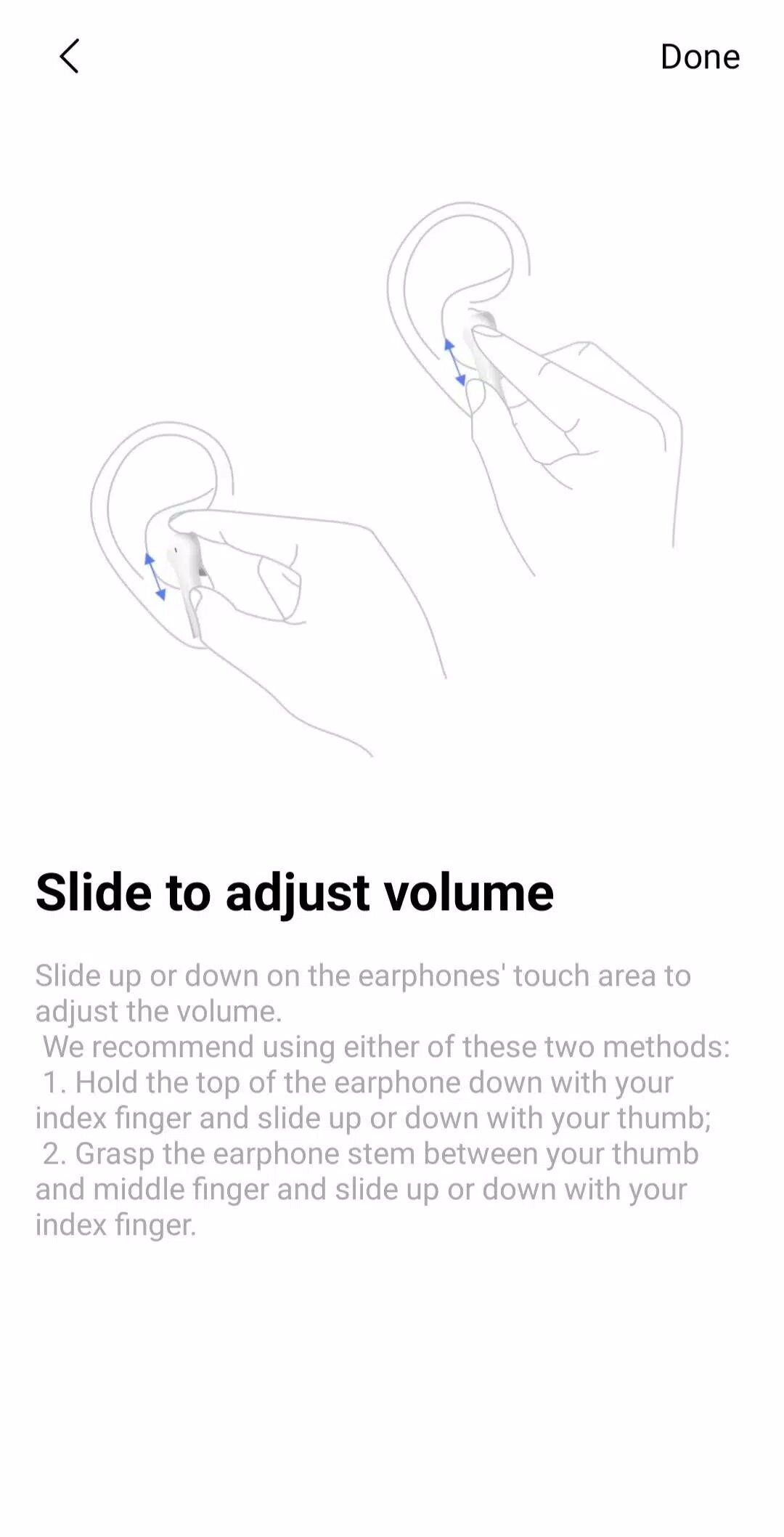
Task: Go back using the top arrow
Action: [x=69, y=57]
